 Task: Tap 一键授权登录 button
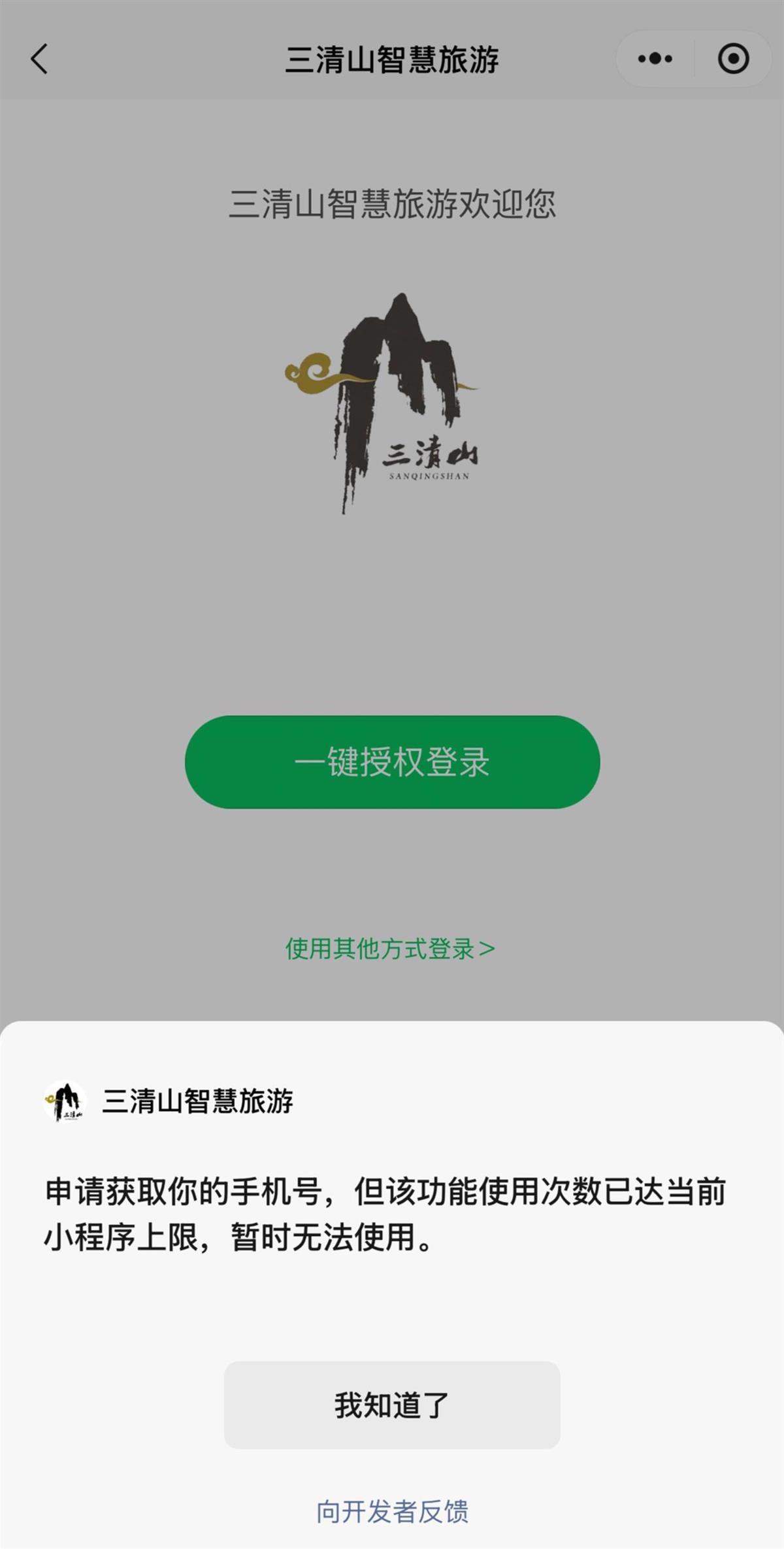(392, 762)
